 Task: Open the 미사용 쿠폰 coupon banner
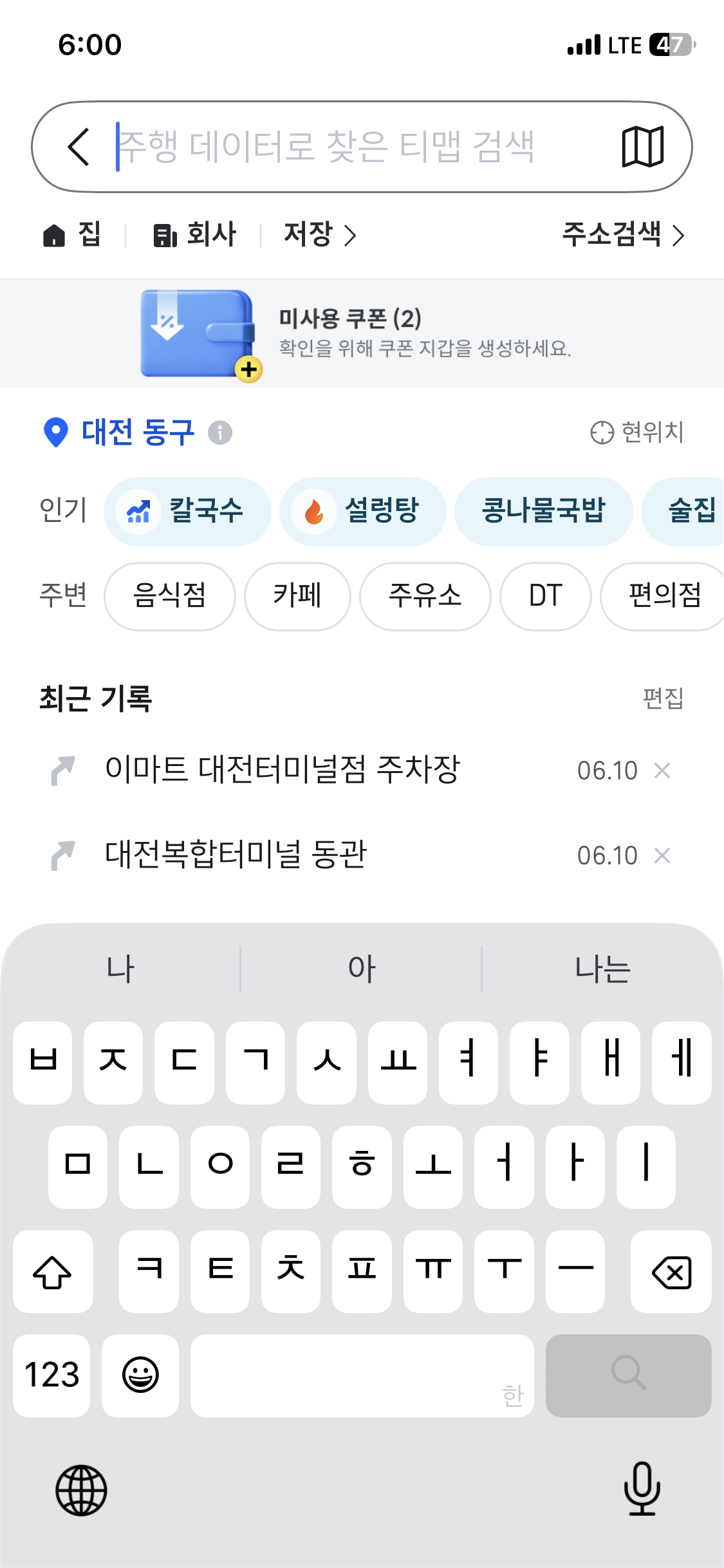tap(362, 333)
